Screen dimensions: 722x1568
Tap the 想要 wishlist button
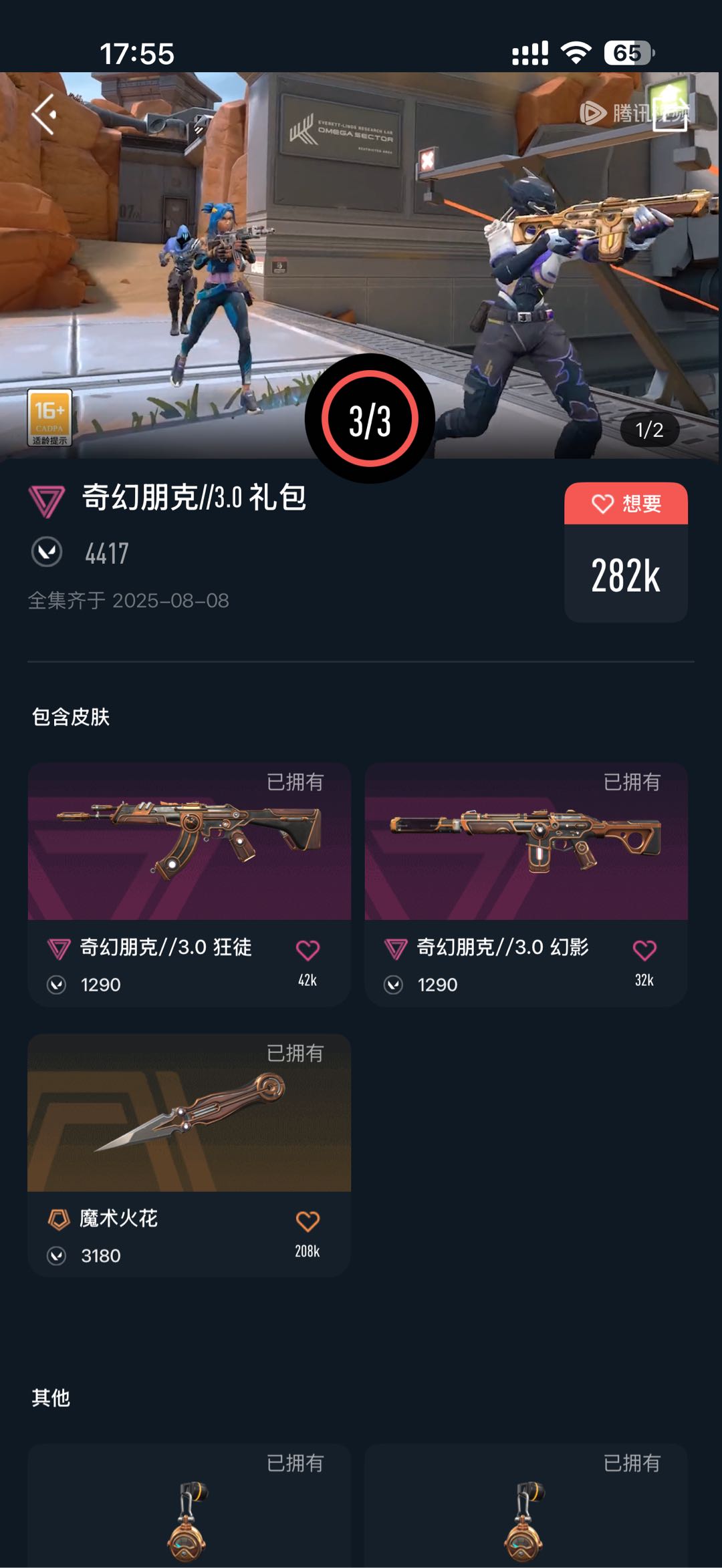626,504
